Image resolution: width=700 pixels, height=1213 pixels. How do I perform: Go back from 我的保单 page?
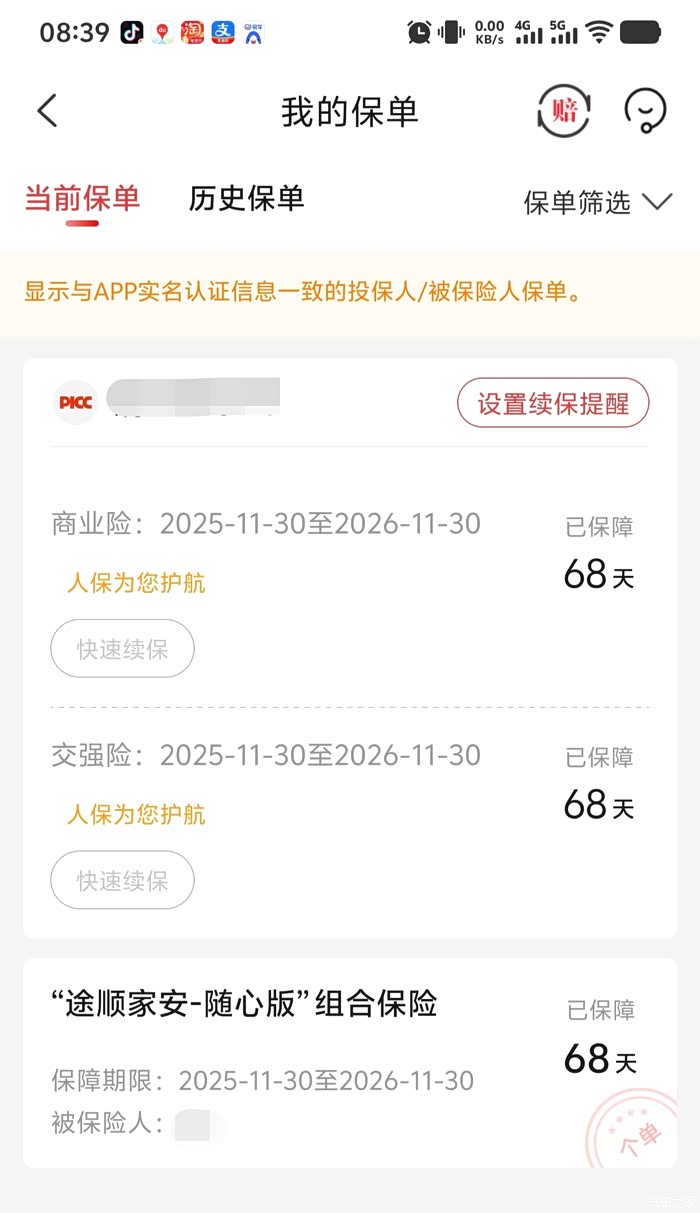pyautogui.click(x=47, y=110)
